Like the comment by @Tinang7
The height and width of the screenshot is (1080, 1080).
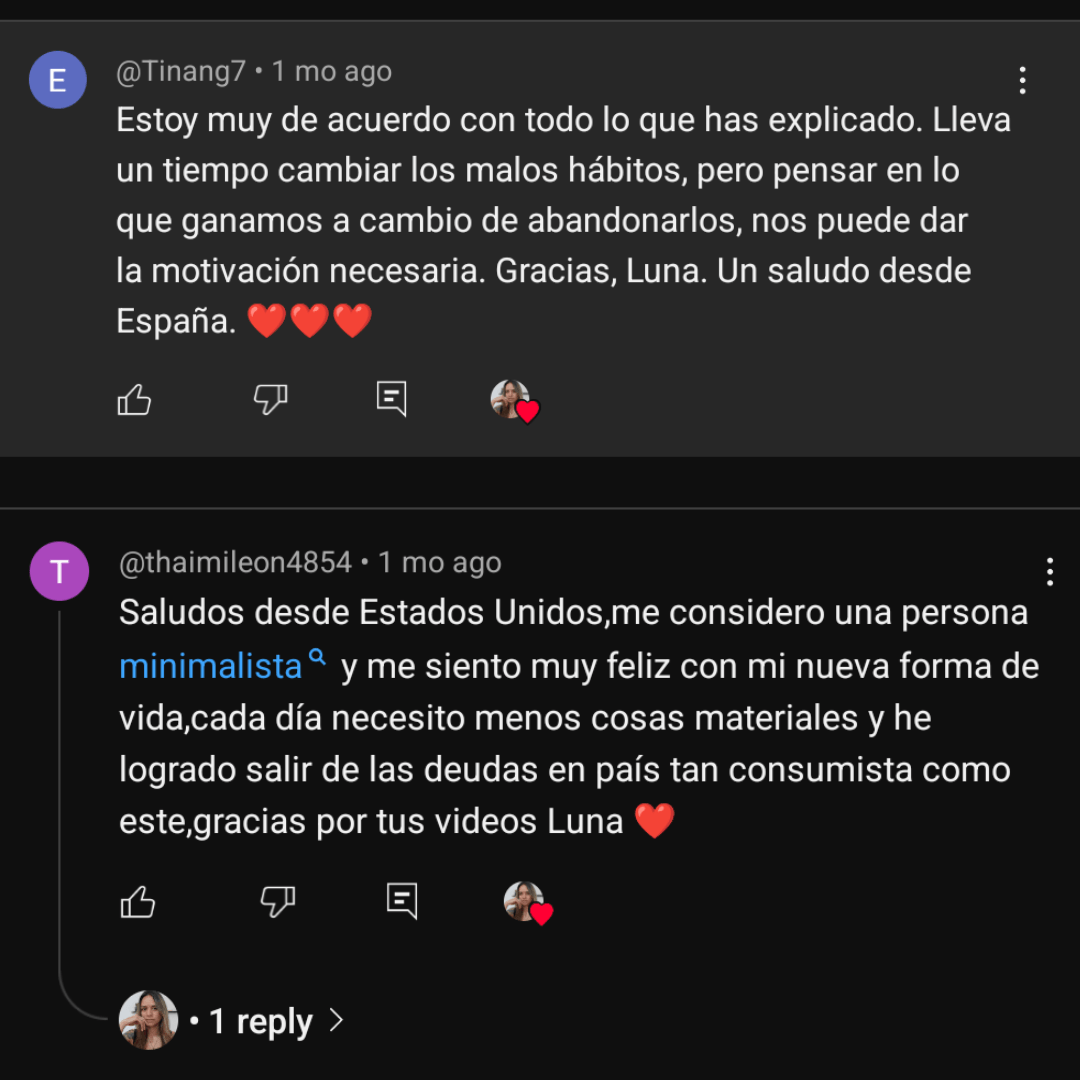134,400
